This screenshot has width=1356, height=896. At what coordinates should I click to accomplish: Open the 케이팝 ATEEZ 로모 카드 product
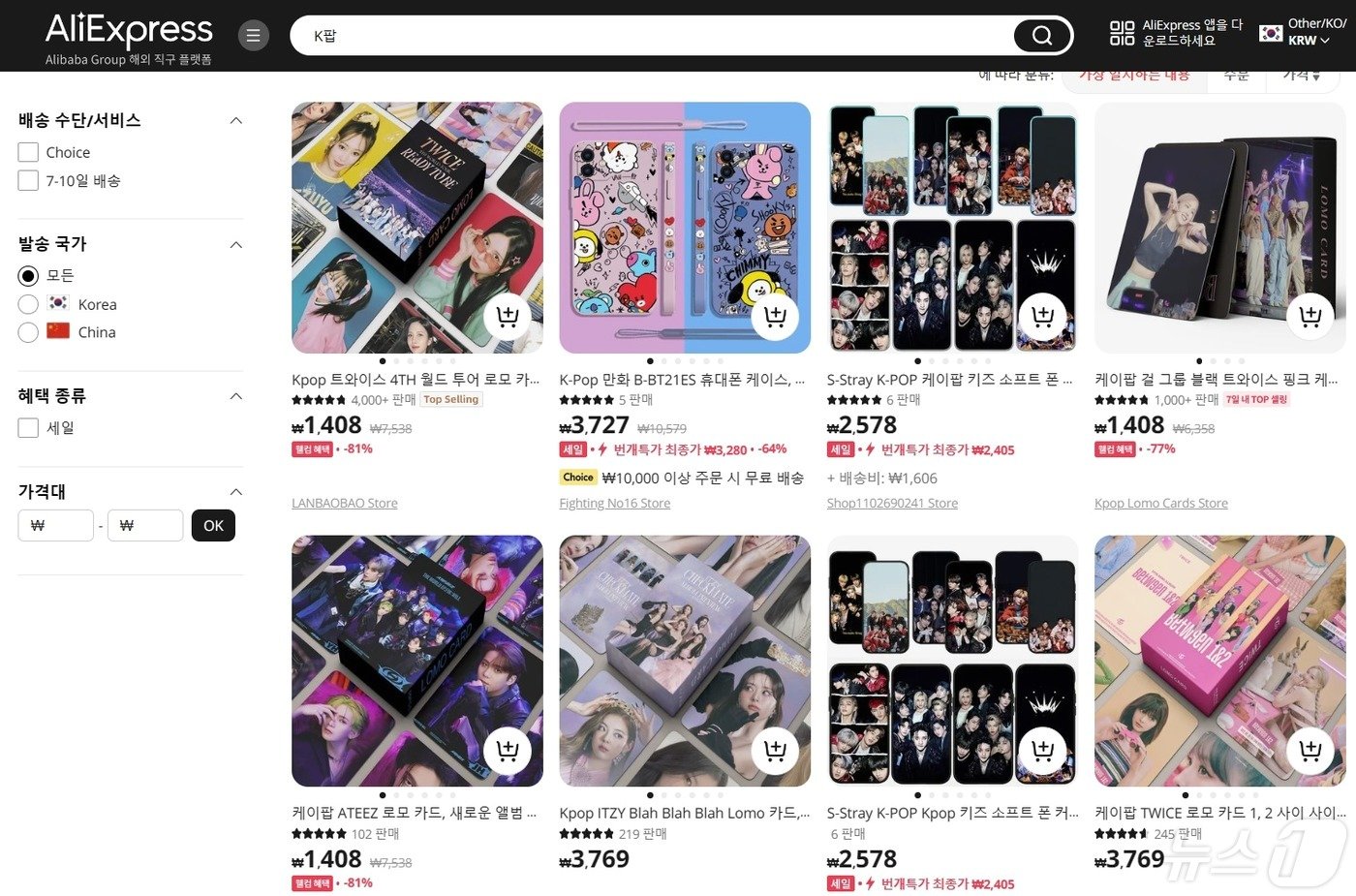click(414, 813)
